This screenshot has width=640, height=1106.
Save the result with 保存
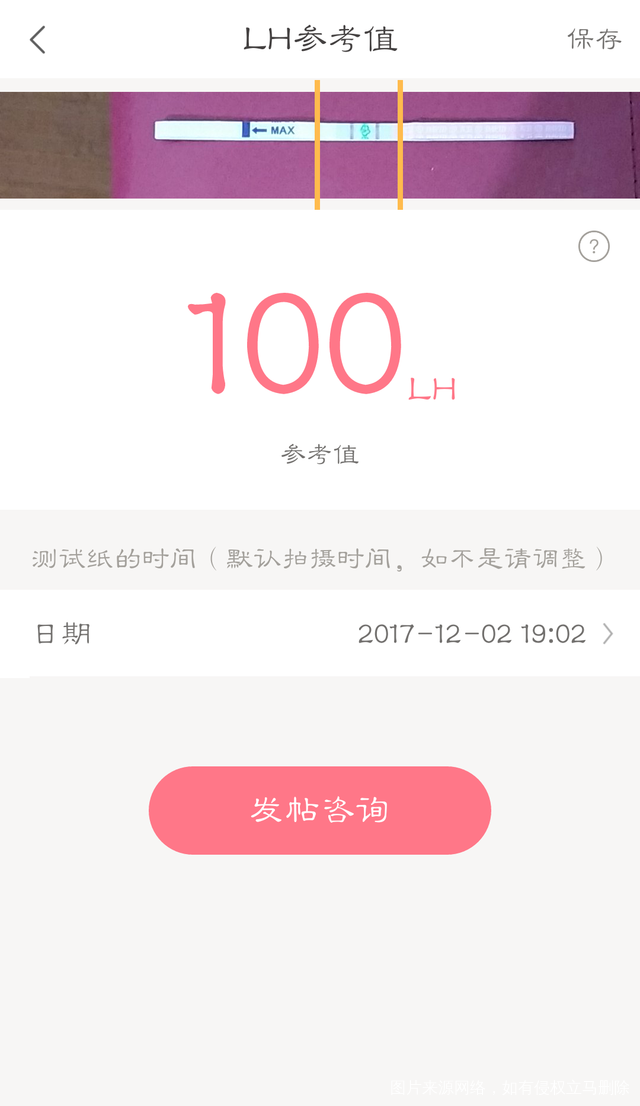tap(594, 40)
